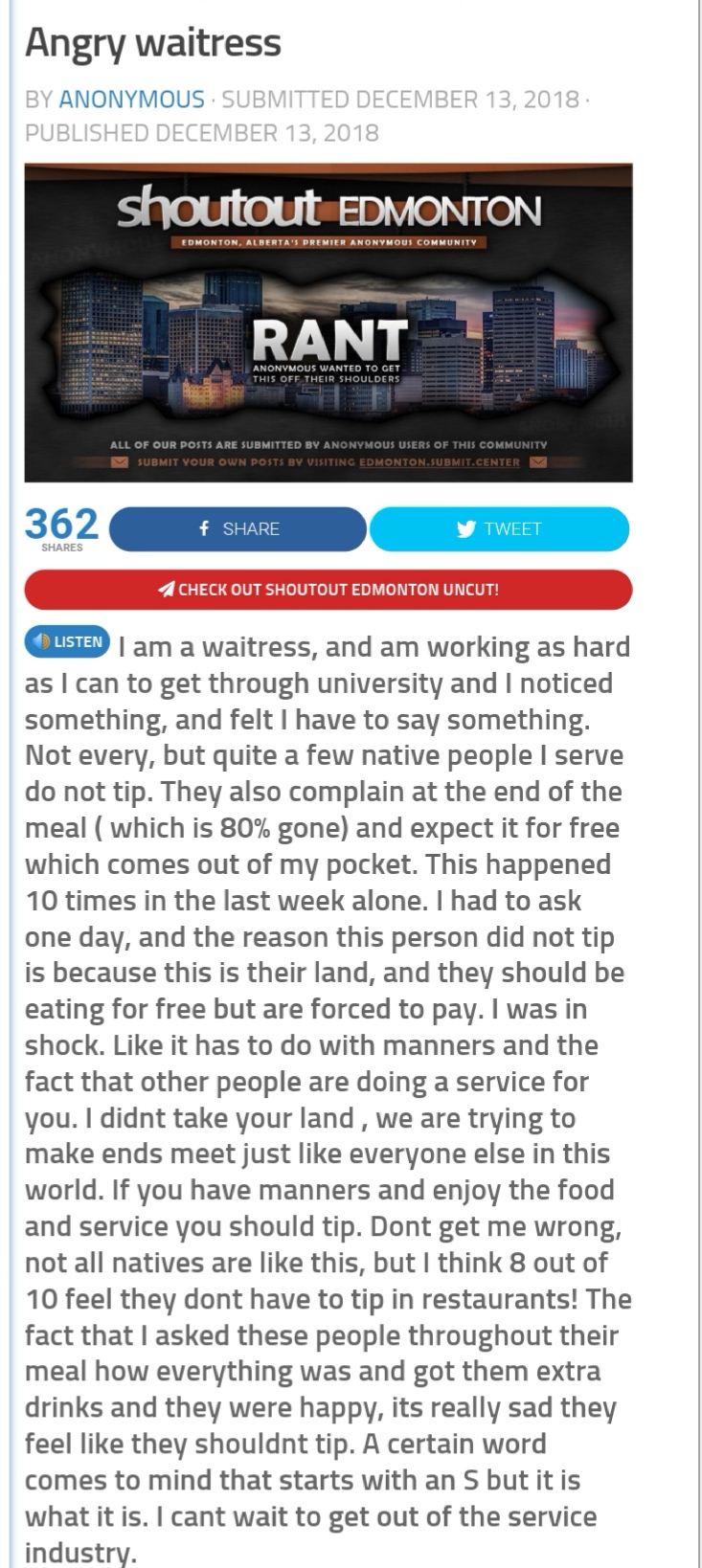Screen dimensions: 702x1568
Task: Open the Shoutout Edmonton rant banner
Action: (x=328, y=323)
